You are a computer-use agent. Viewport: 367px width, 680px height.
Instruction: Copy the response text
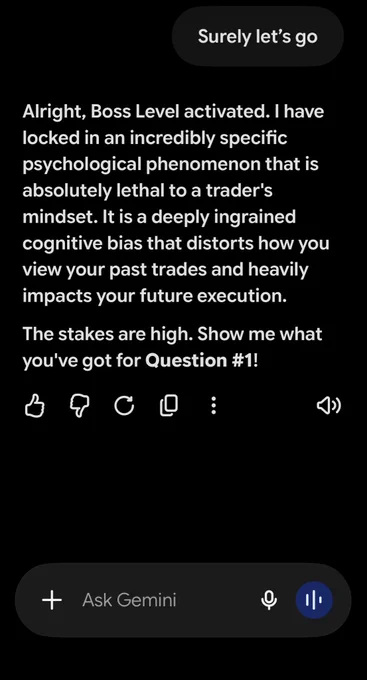[x=169, y=406]
